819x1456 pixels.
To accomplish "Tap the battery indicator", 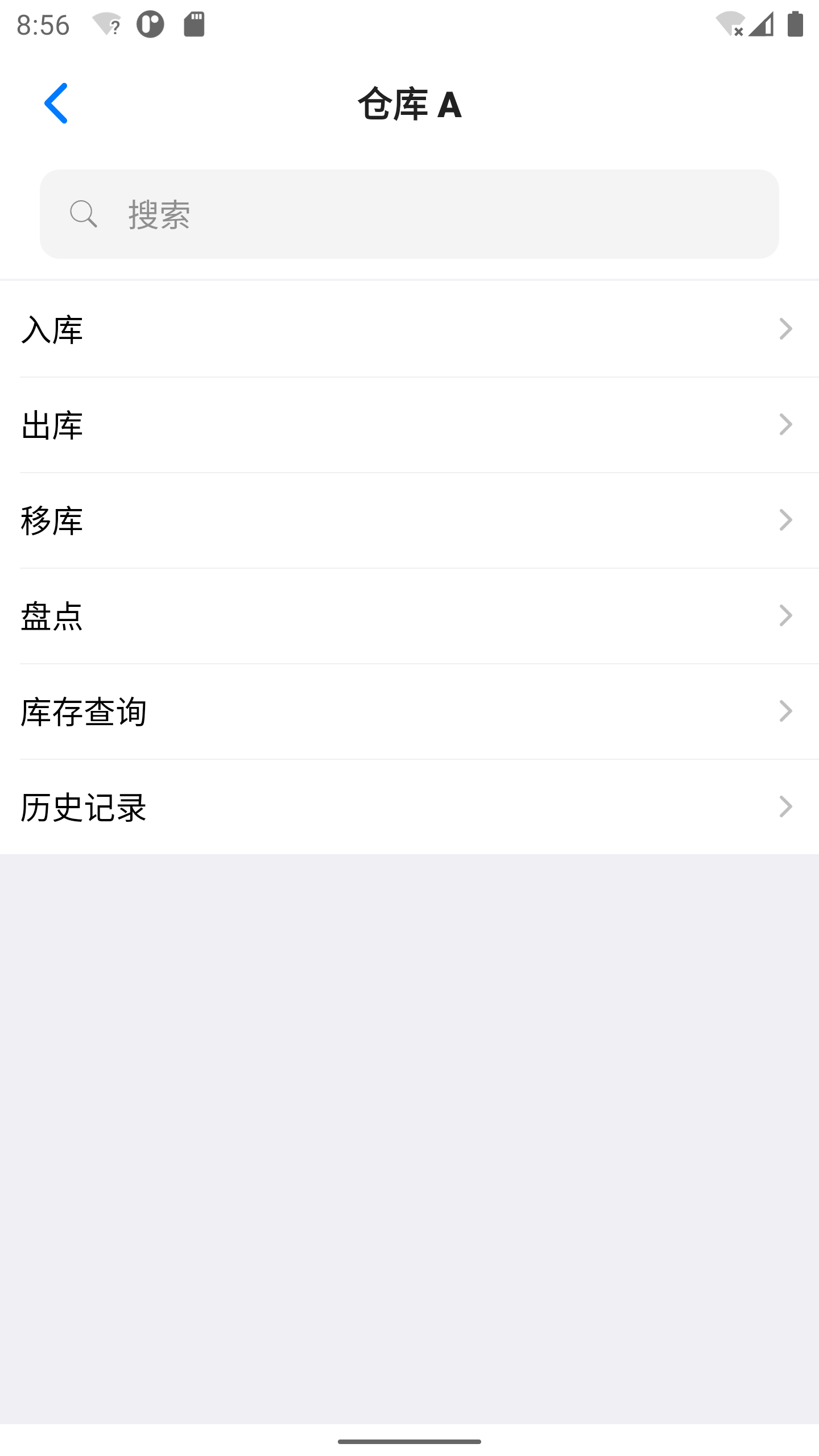I will [795, 24].
